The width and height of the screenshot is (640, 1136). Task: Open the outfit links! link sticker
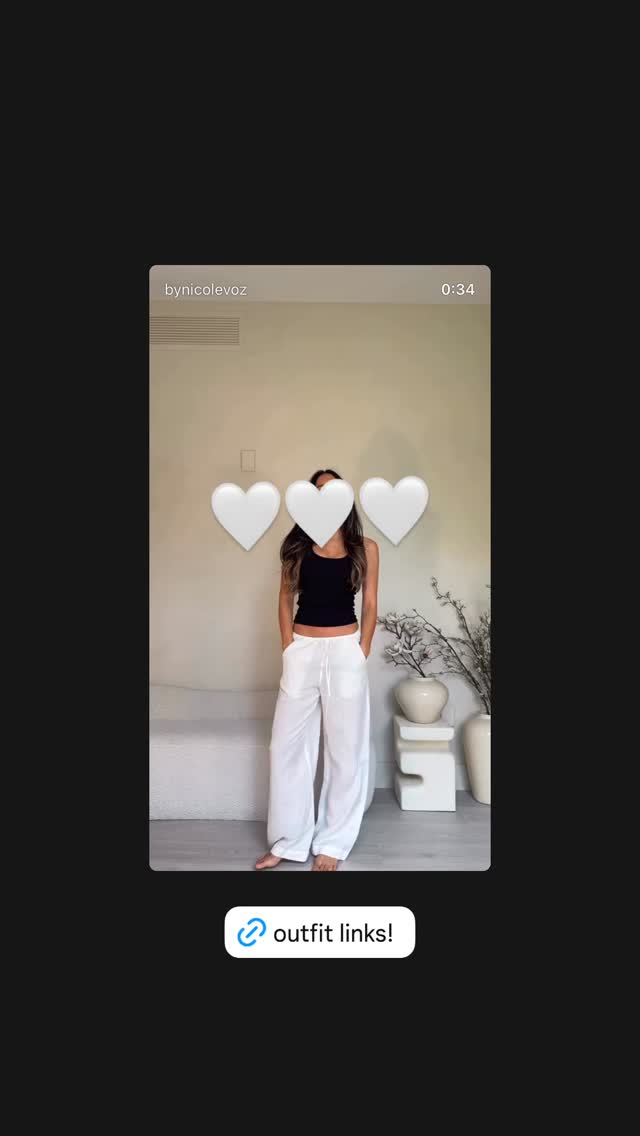point(320,932)
